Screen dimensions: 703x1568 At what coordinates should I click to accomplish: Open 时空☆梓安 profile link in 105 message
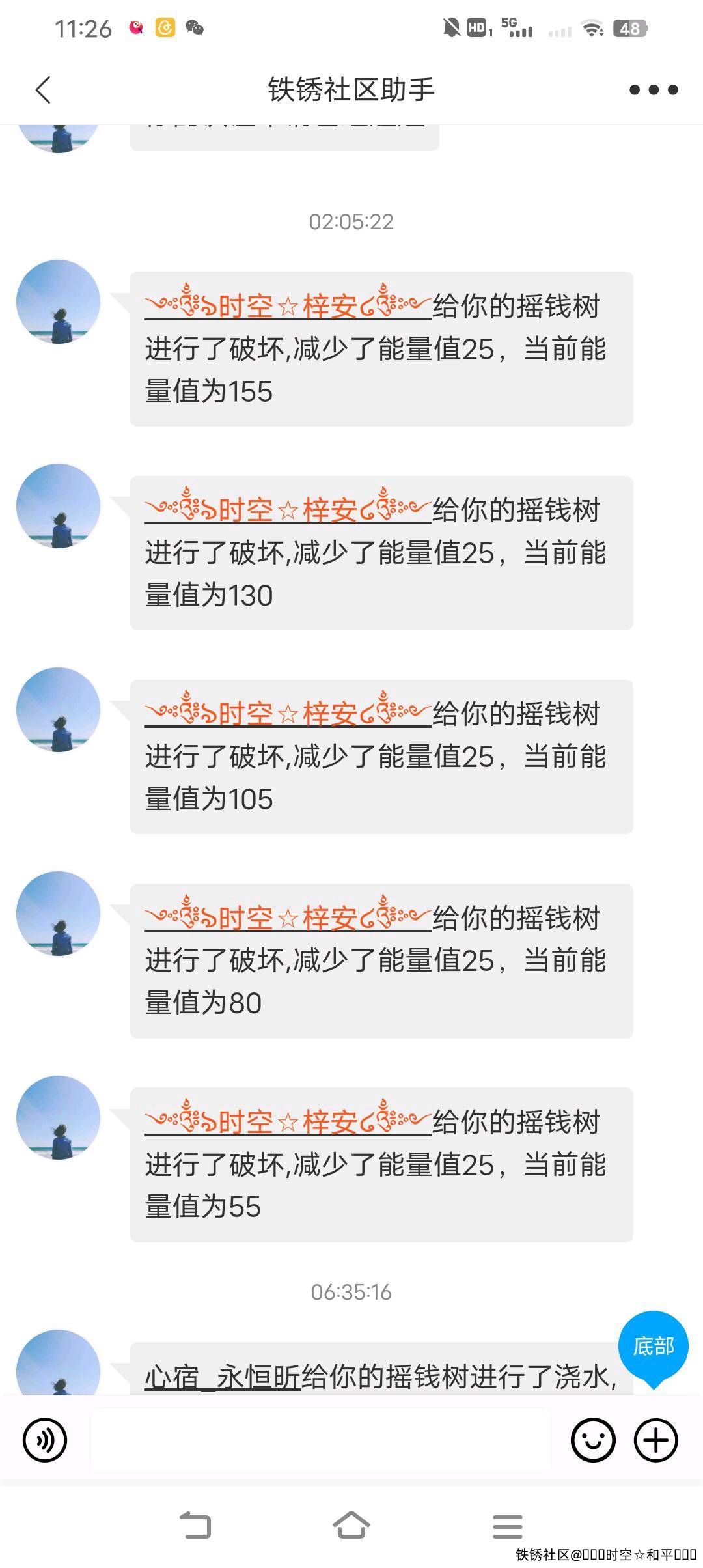[288, 713]
